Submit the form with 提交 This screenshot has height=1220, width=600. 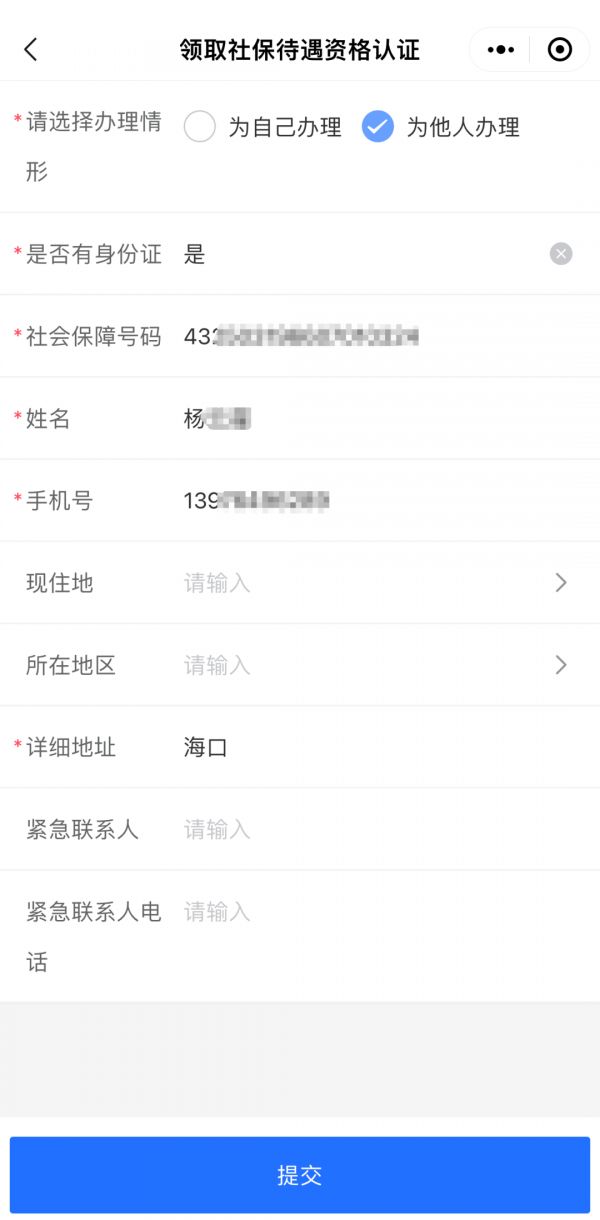click(300, 1175)
